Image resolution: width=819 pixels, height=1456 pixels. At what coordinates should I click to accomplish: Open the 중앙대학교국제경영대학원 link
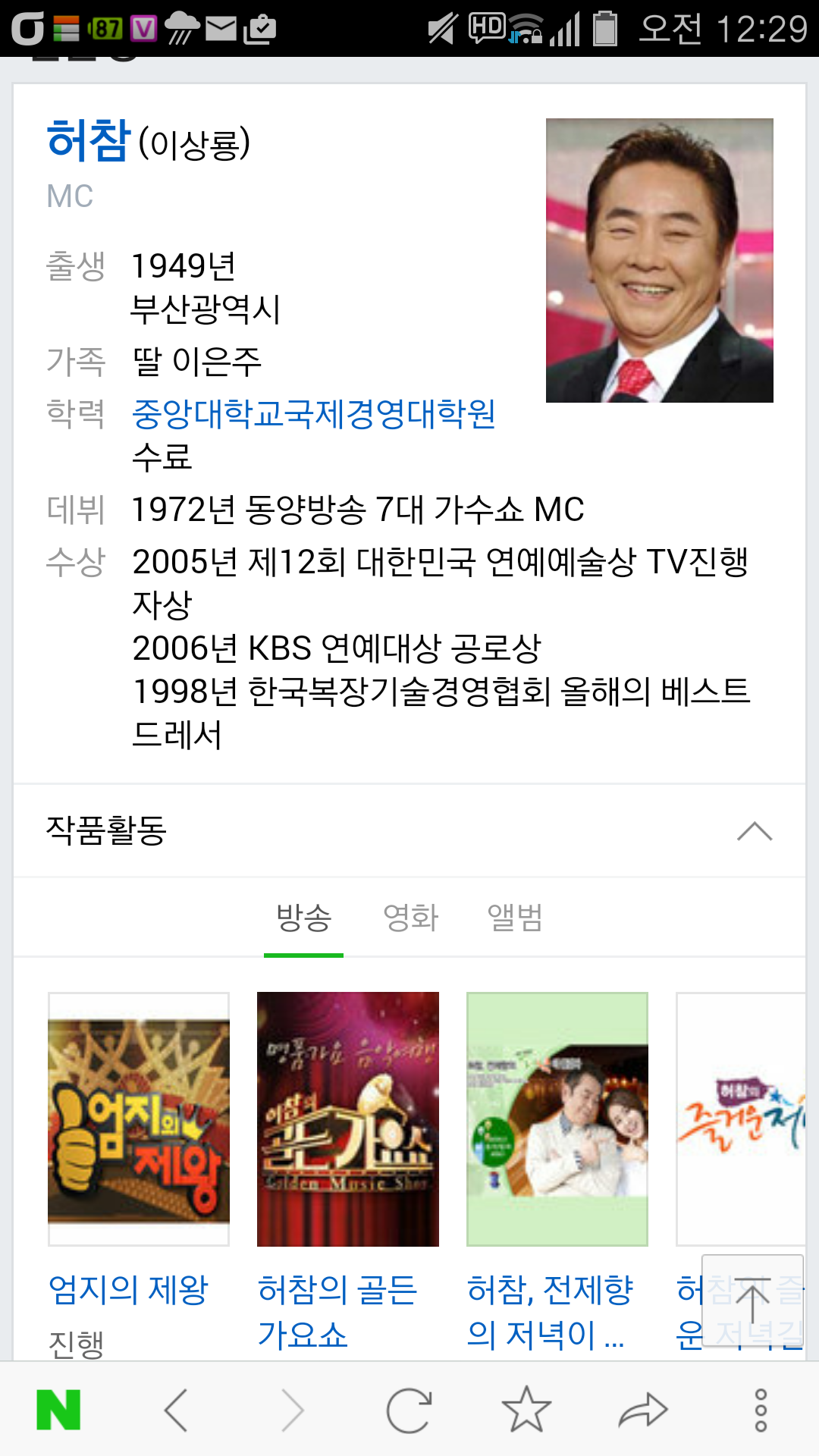coord(313,414)
